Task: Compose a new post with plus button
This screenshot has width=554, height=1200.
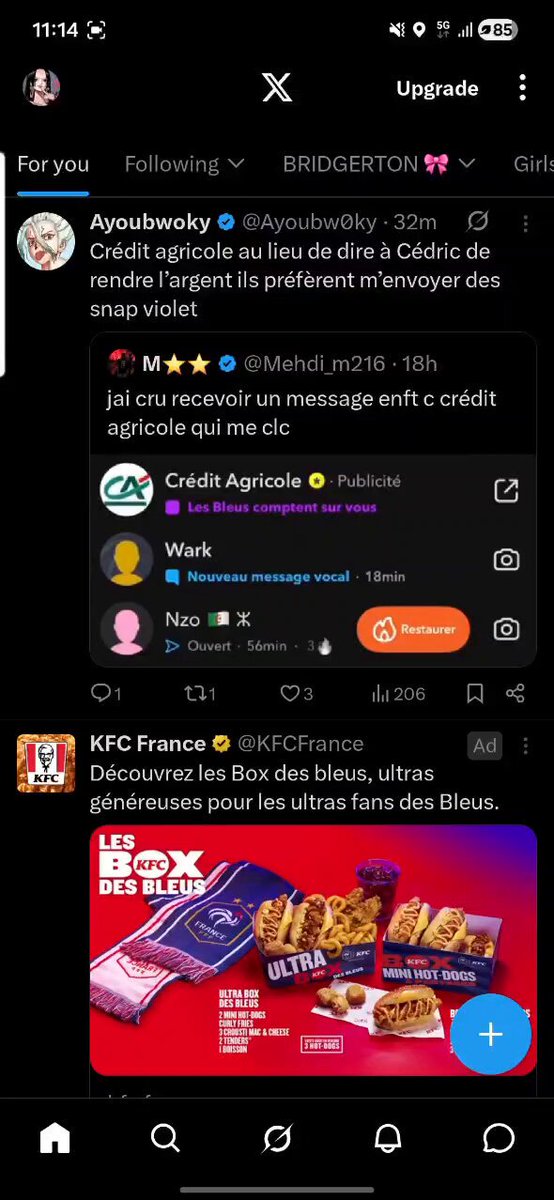Action: coord(489,1034)
